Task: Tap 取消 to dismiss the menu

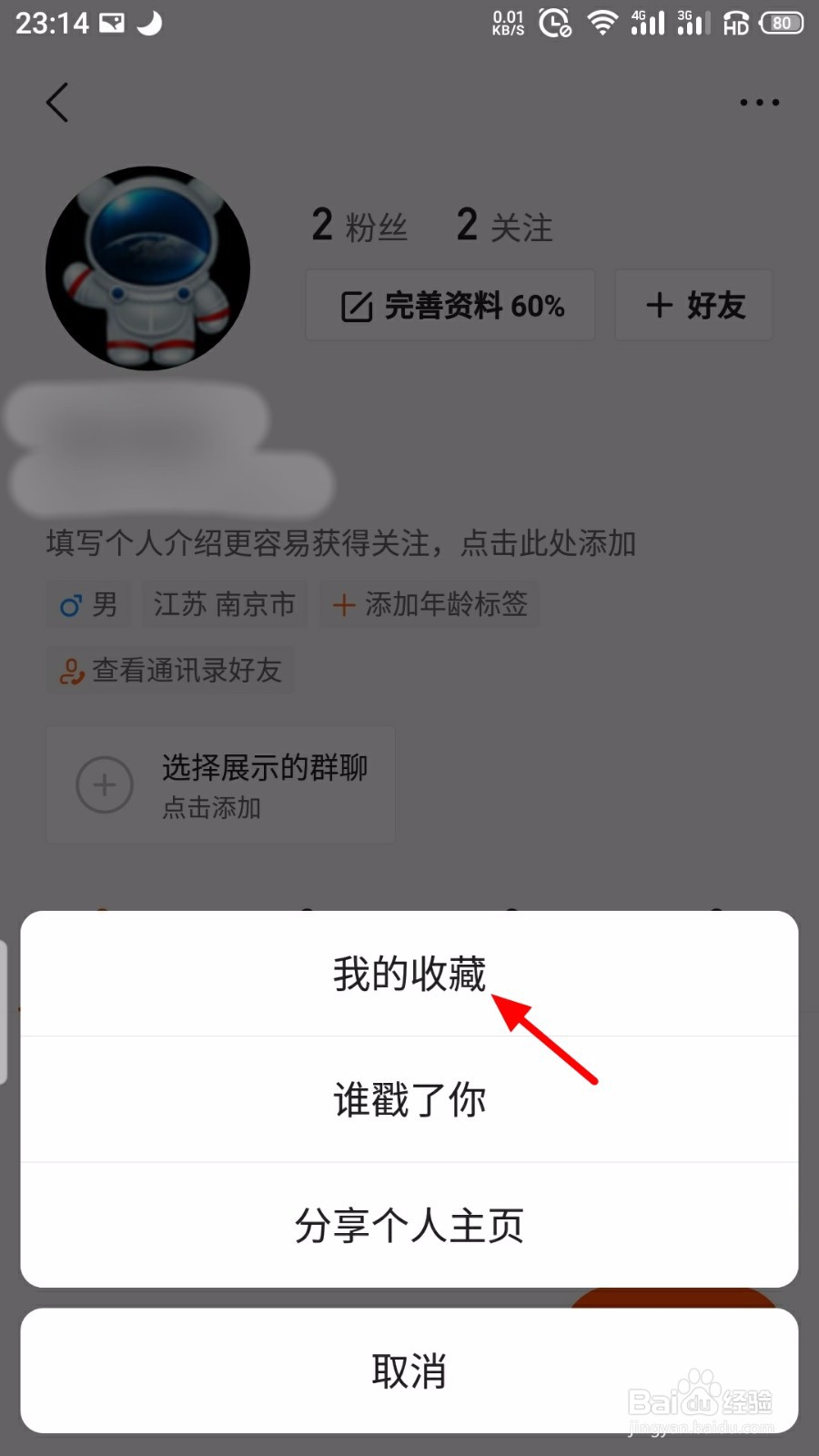Action: point(409,1370)
